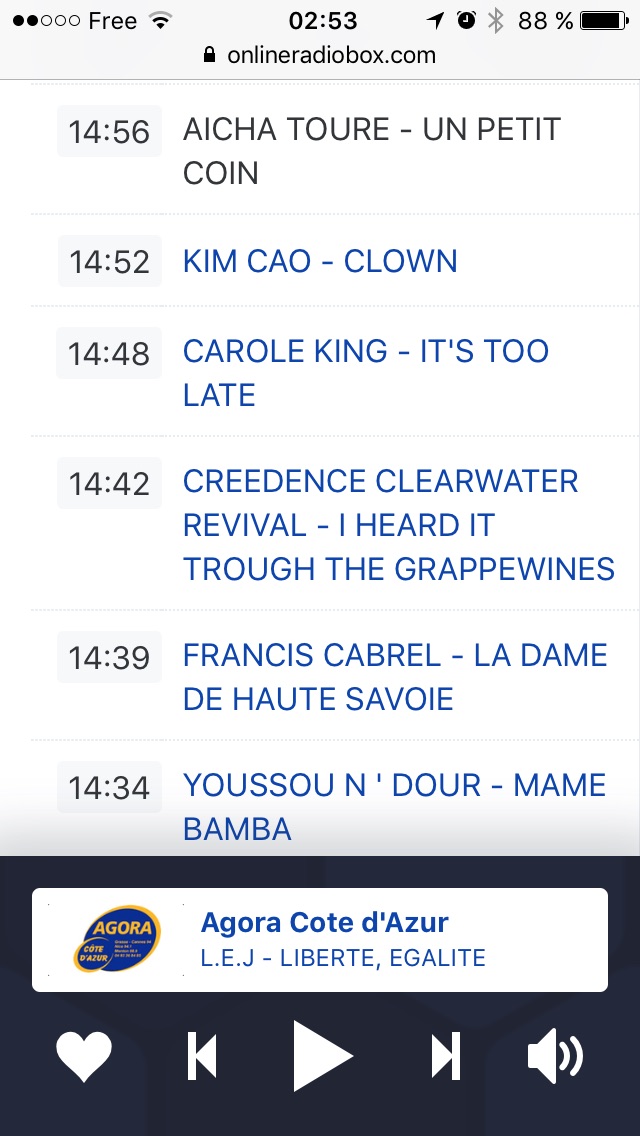This screenshot has height=1136, width=640.
Task: Skip to the next station
Action: pyautogui.click(x=446, y=1057)
